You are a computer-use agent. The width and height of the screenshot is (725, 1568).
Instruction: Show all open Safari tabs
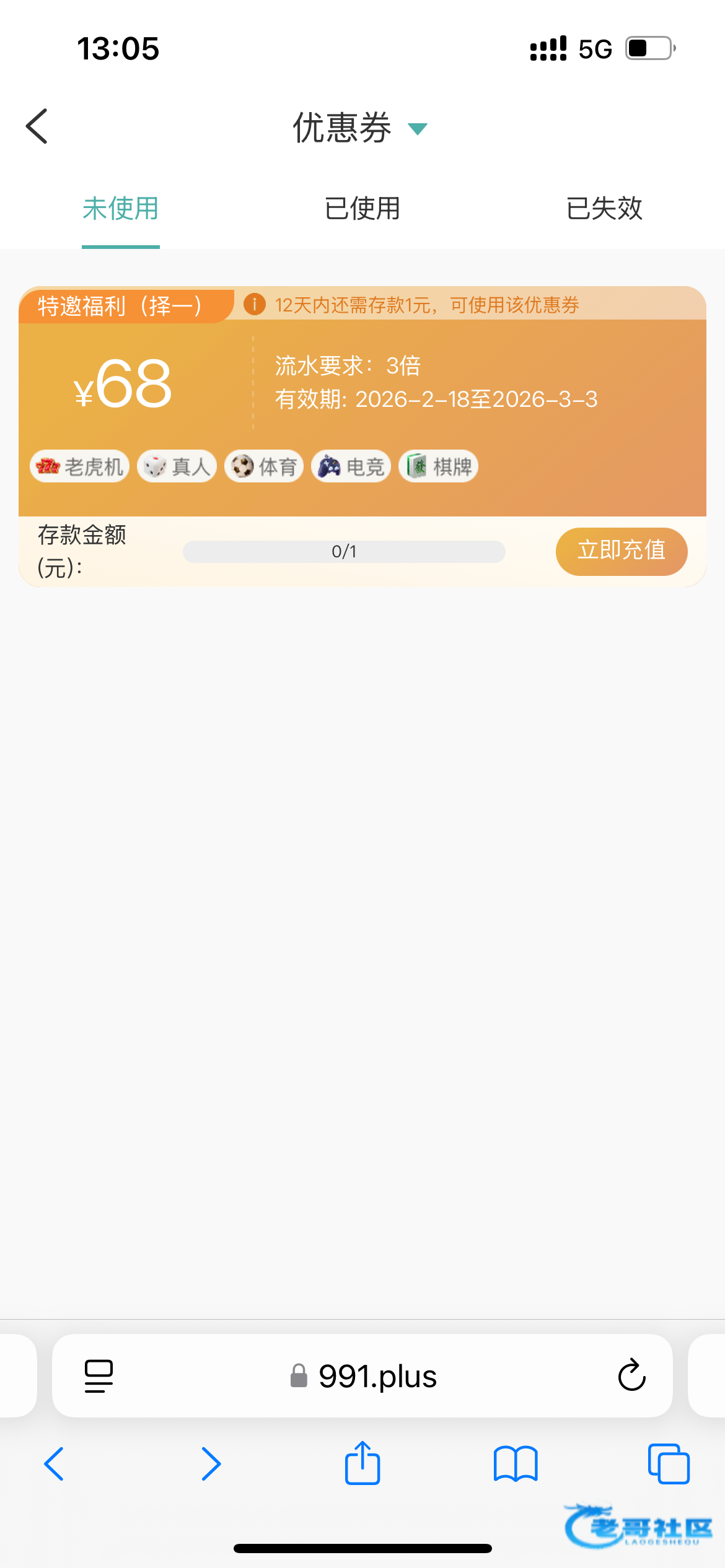click(669, 1464)
